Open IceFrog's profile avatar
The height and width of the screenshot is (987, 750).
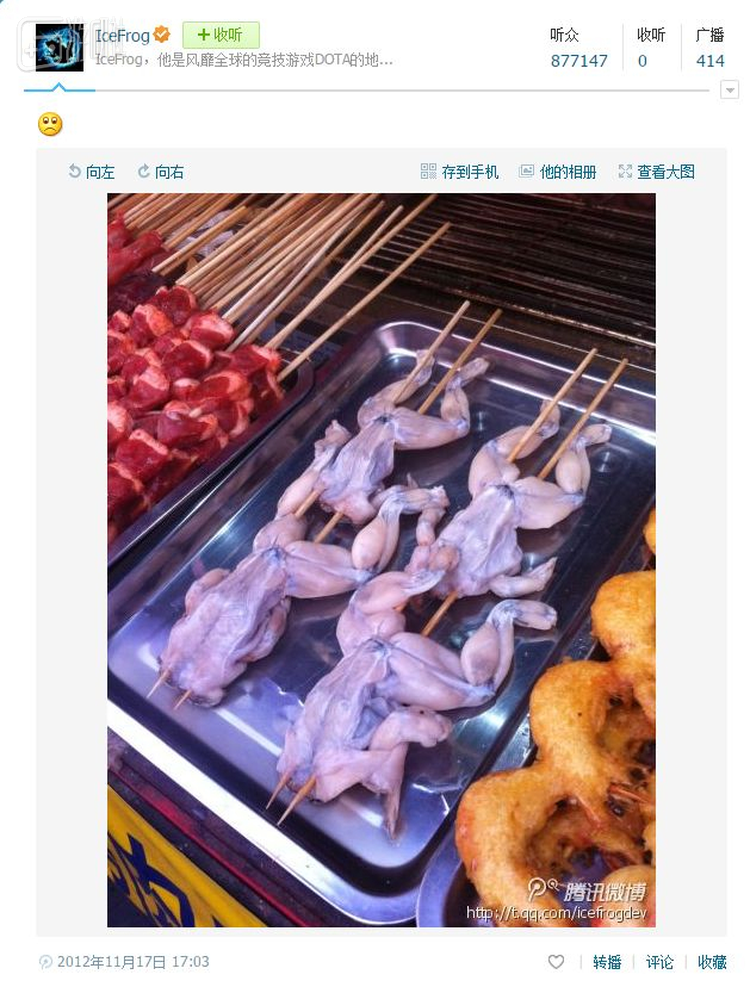(59, 46)
